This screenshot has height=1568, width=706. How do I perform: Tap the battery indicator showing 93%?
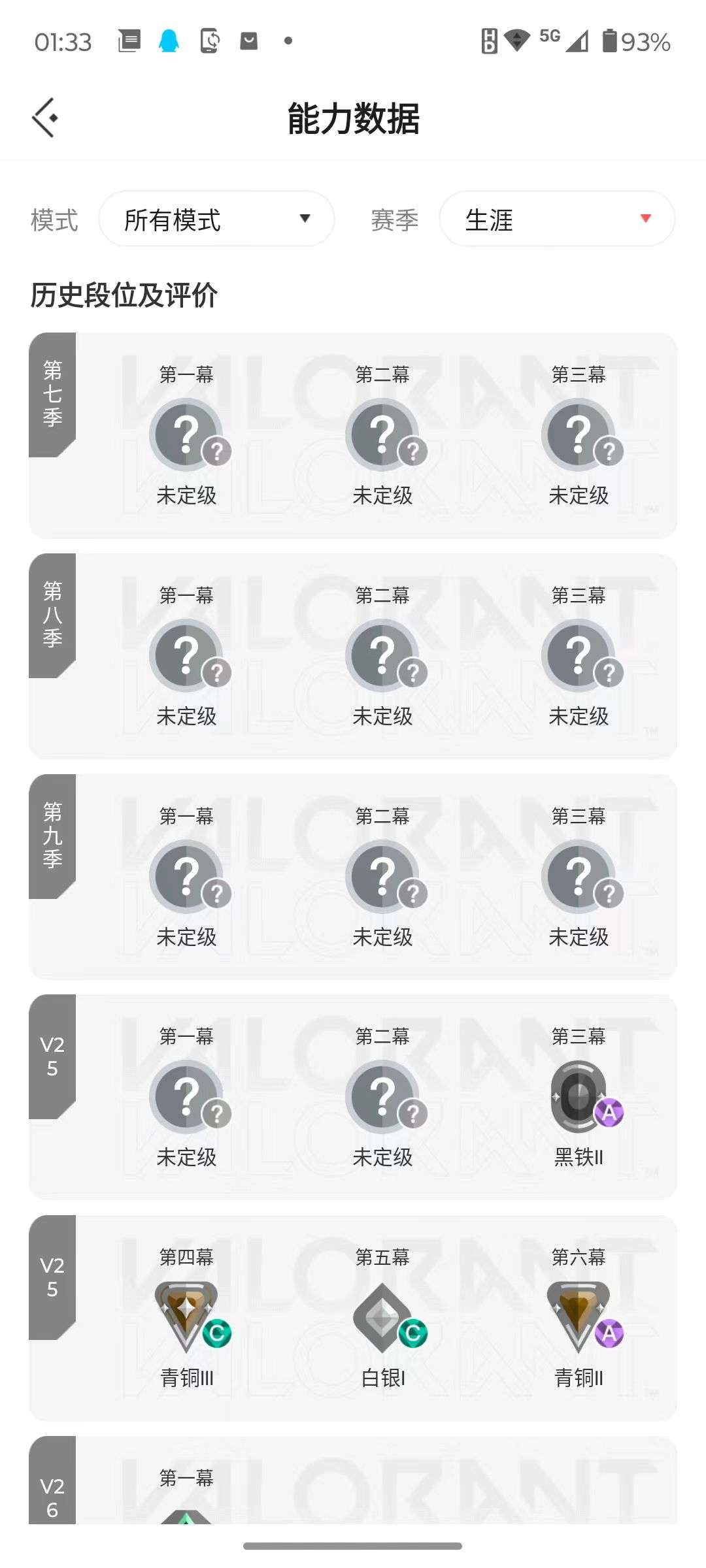628,41
